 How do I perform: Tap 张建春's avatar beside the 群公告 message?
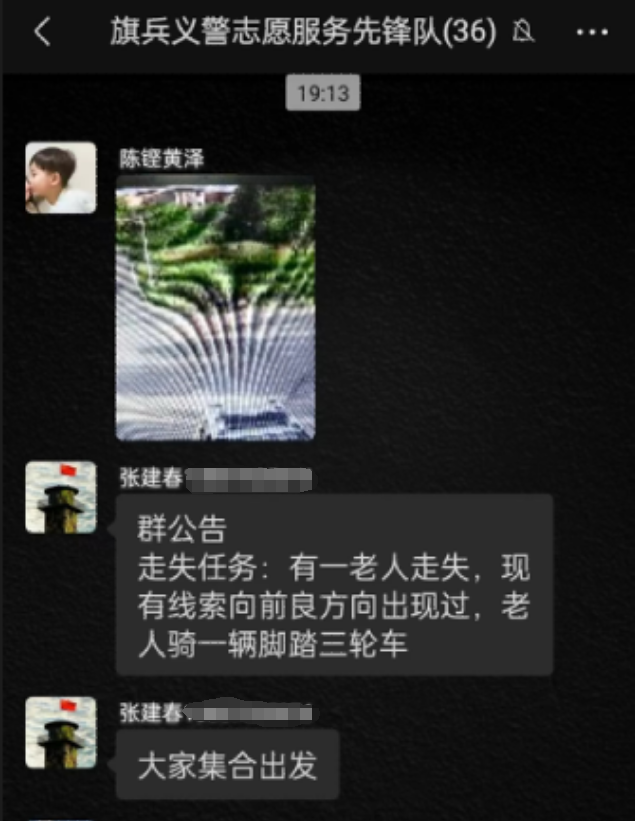tap(61, 497)
